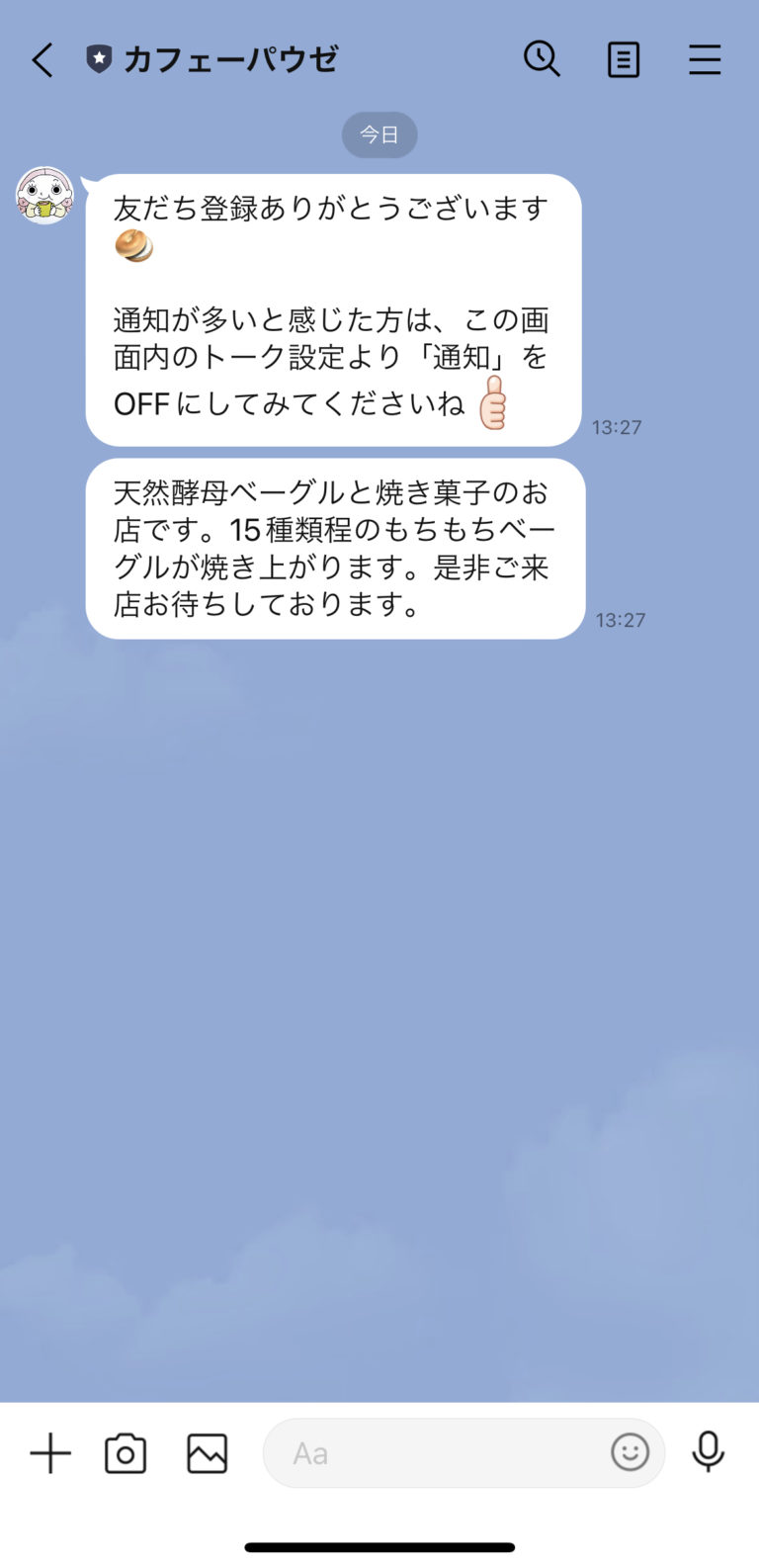The height and width of the screenshot is (1568, 759).
Task: Open sticker and emoji picker icon
Action: coord(630,1452)
